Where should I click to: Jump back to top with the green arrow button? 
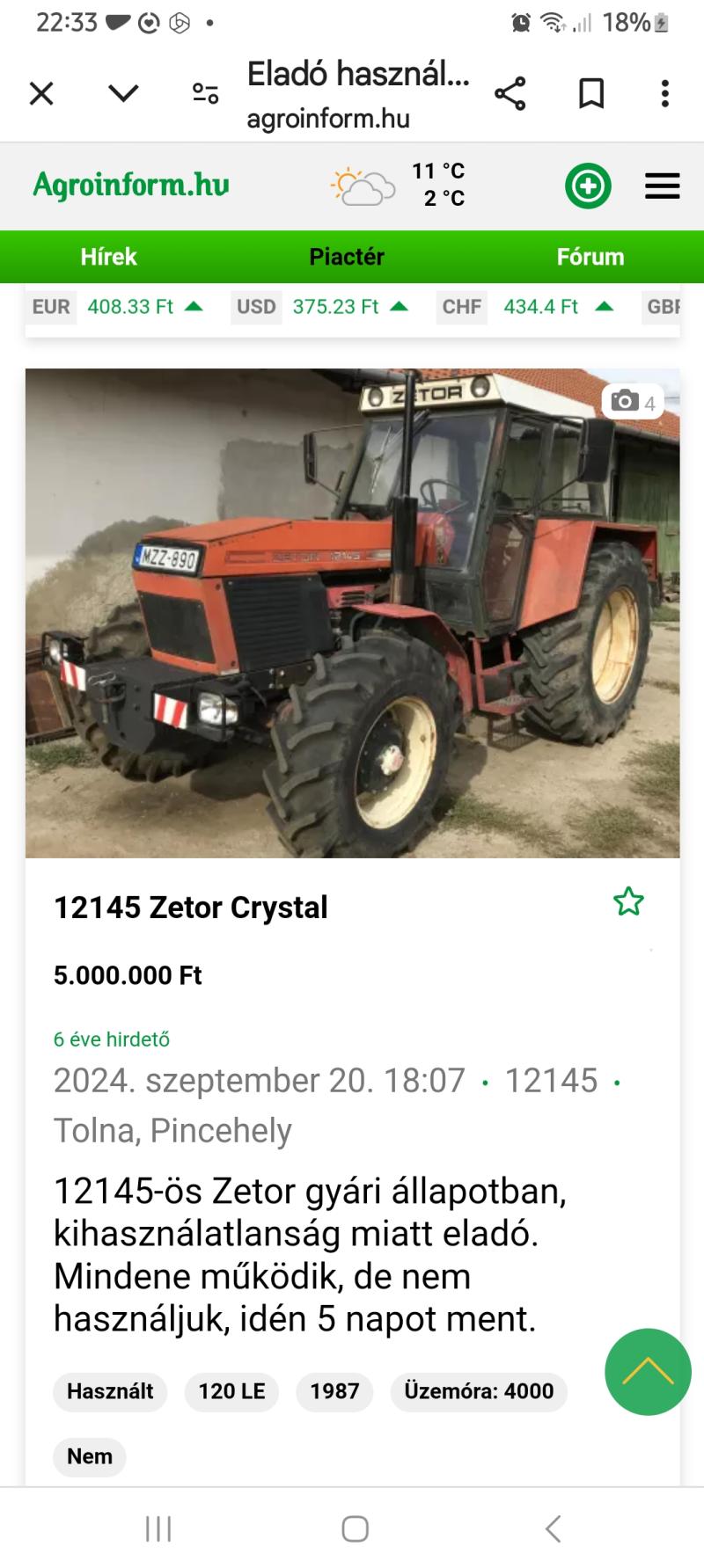[x=649, y=1372]
